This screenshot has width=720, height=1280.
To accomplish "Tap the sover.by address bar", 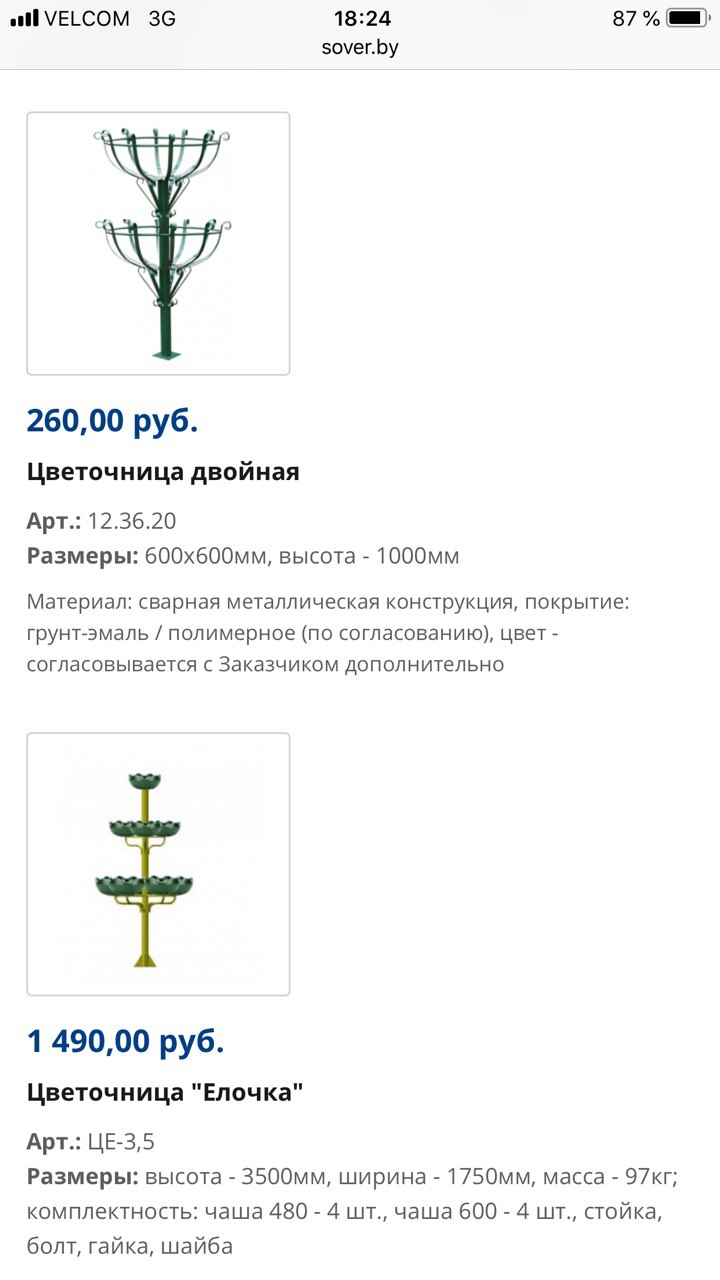I will pos(360,47).
